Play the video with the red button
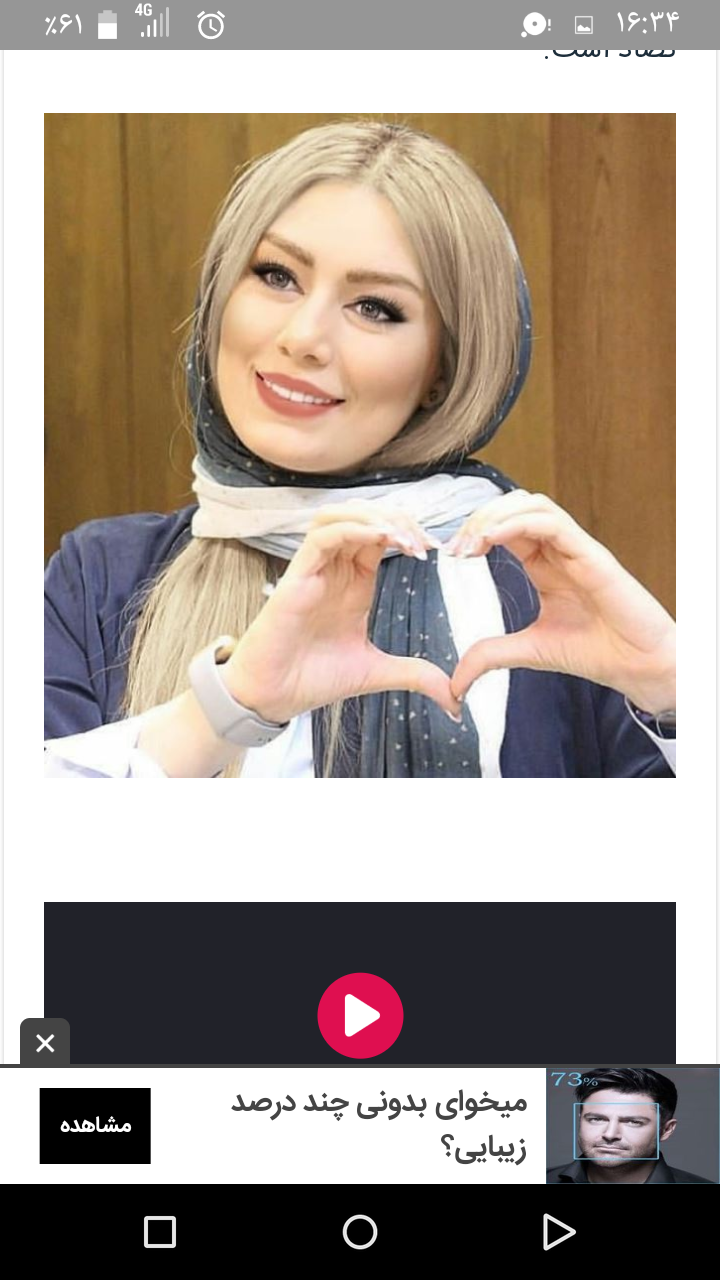The image size is (720, 1280). pyautogui.click(x=360, y=1015)
